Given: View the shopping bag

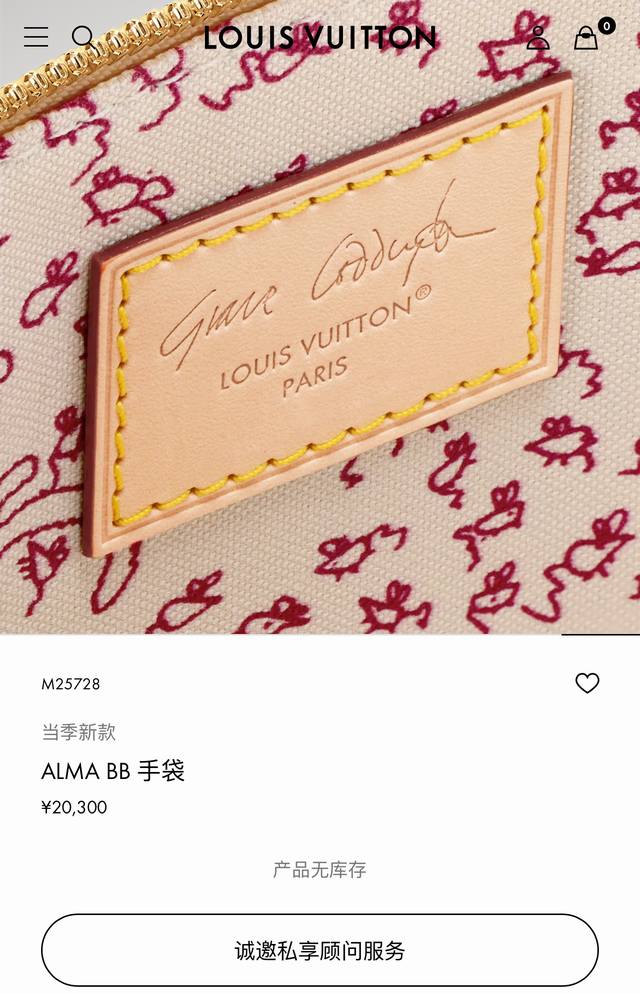Looking at the screenshot, I should 586,38.
